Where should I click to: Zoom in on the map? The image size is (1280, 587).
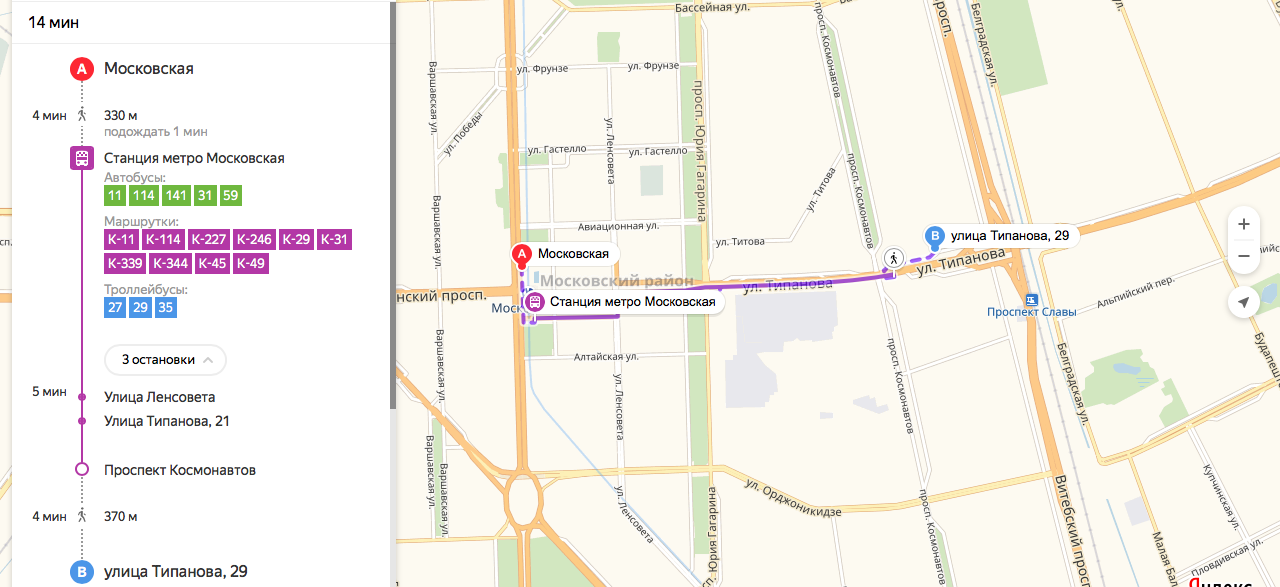pos(1243,224)
